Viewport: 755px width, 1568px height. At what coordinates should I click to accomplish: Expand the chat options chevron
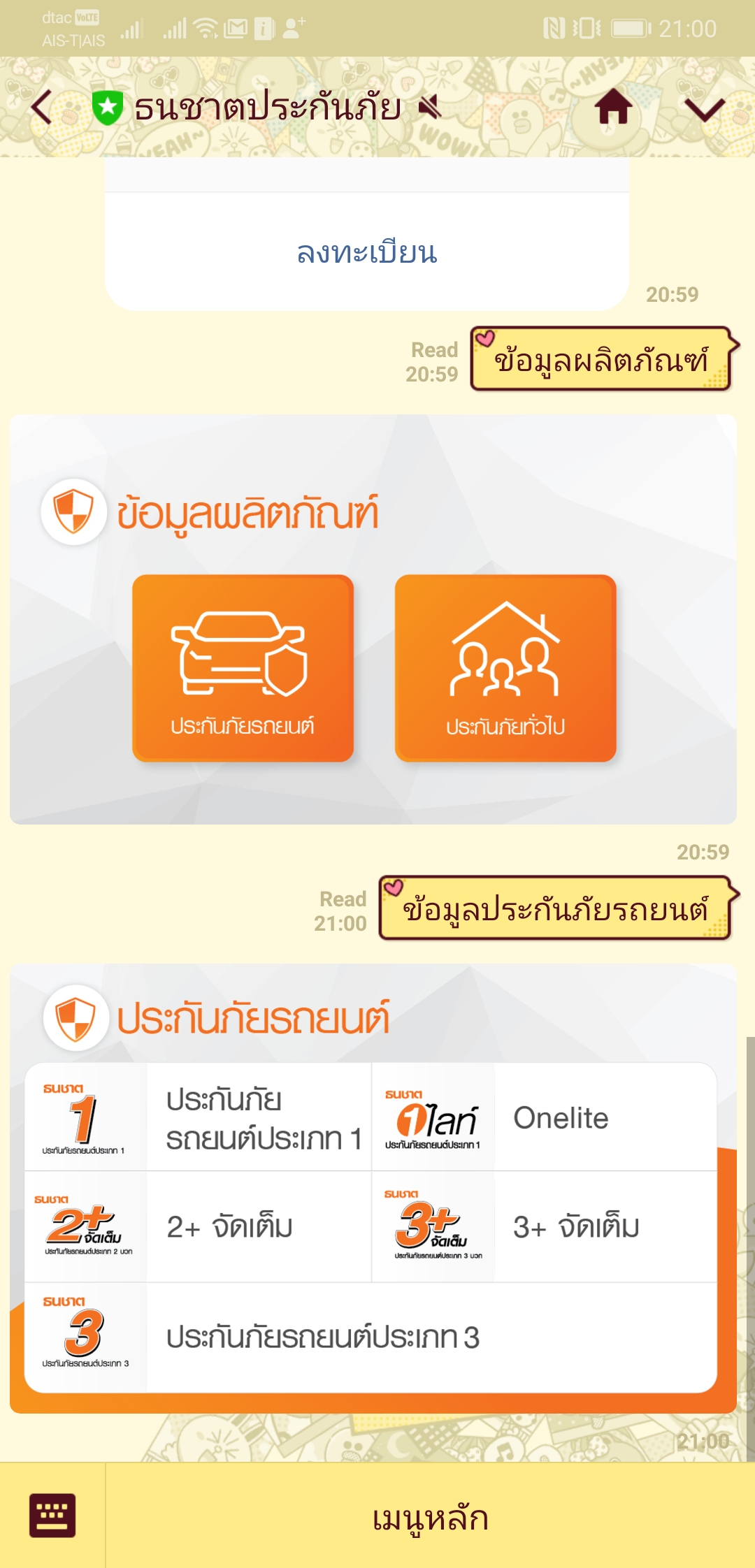click(x=703, y=108)
